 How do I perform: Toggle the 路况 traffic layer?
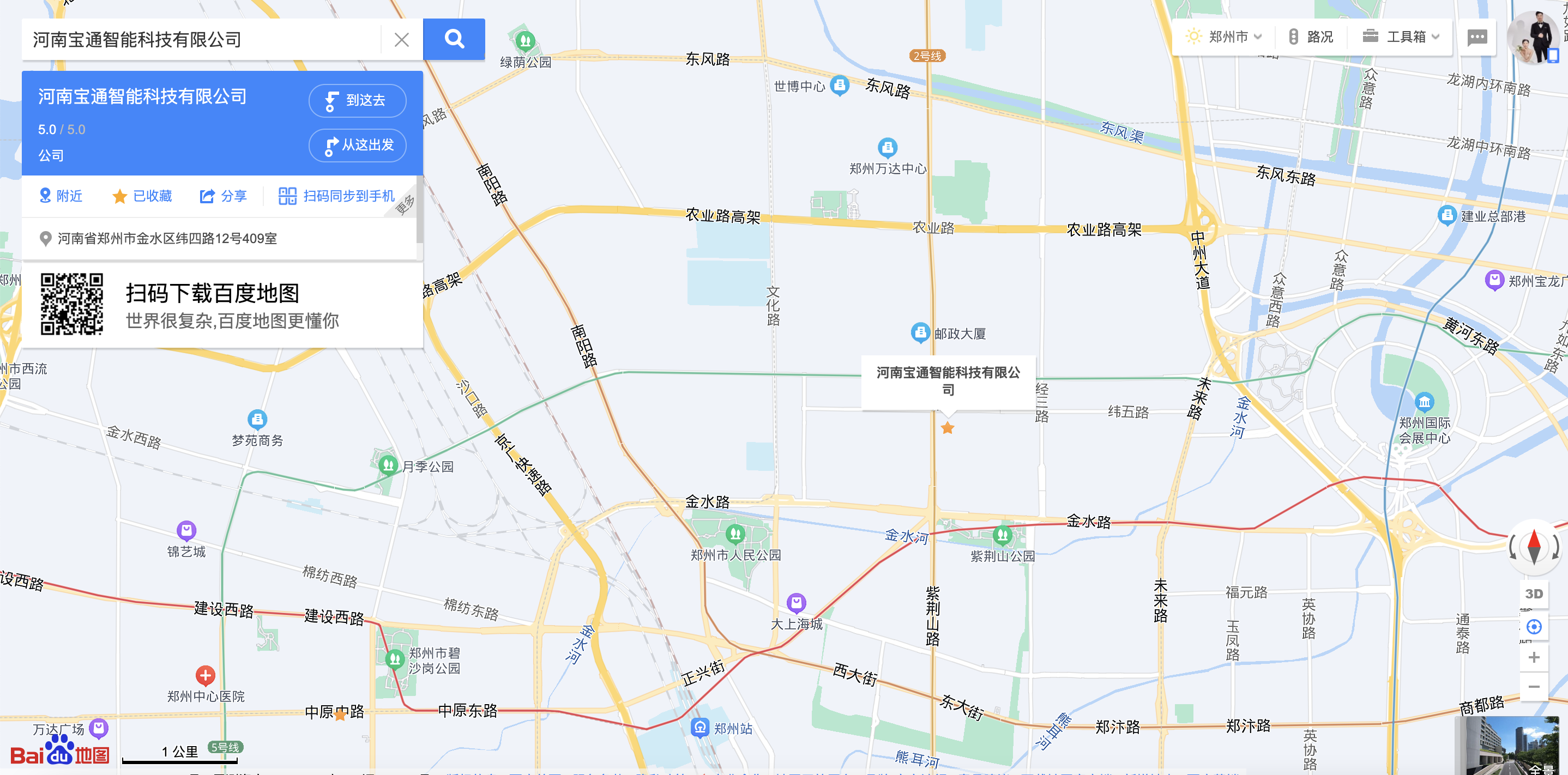point(1311,37)
